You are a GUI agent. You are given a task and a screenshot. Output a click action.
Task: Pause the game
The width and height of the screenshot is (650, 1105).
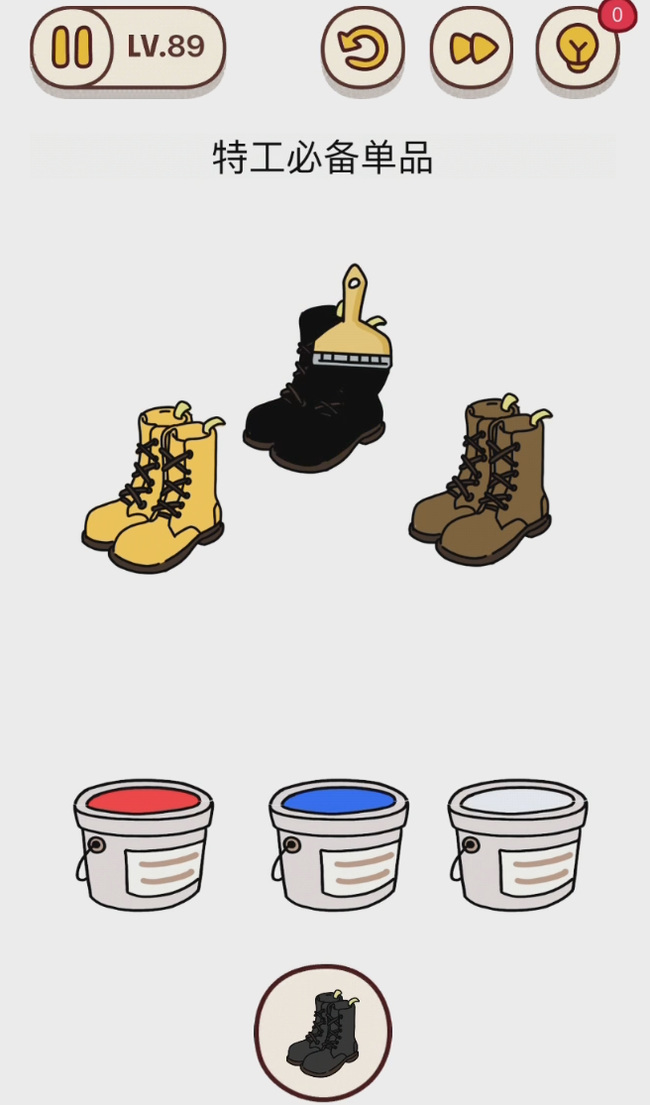tap(72, 47)
